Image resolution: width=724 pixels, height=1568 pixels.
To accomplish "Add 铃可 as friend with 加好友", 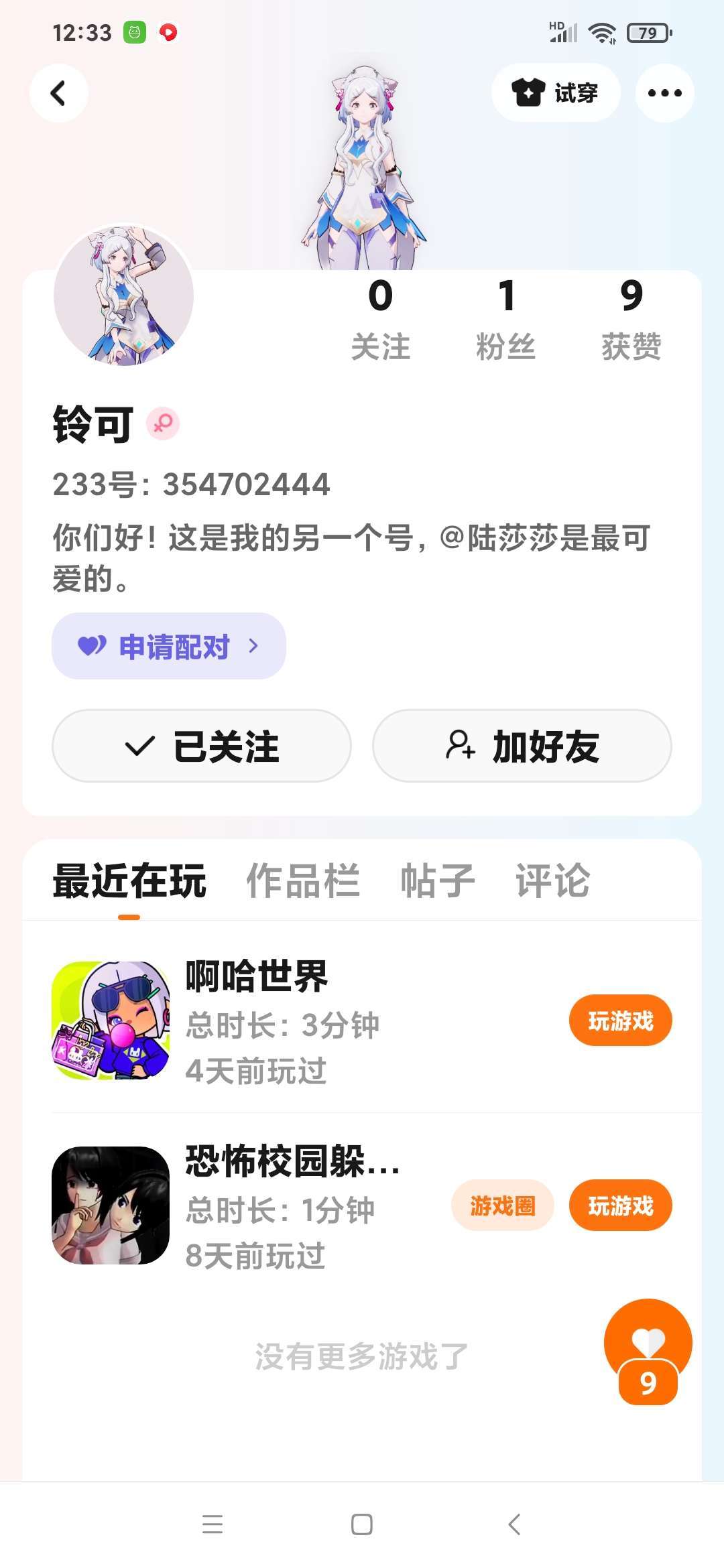I will coord(522,746).
